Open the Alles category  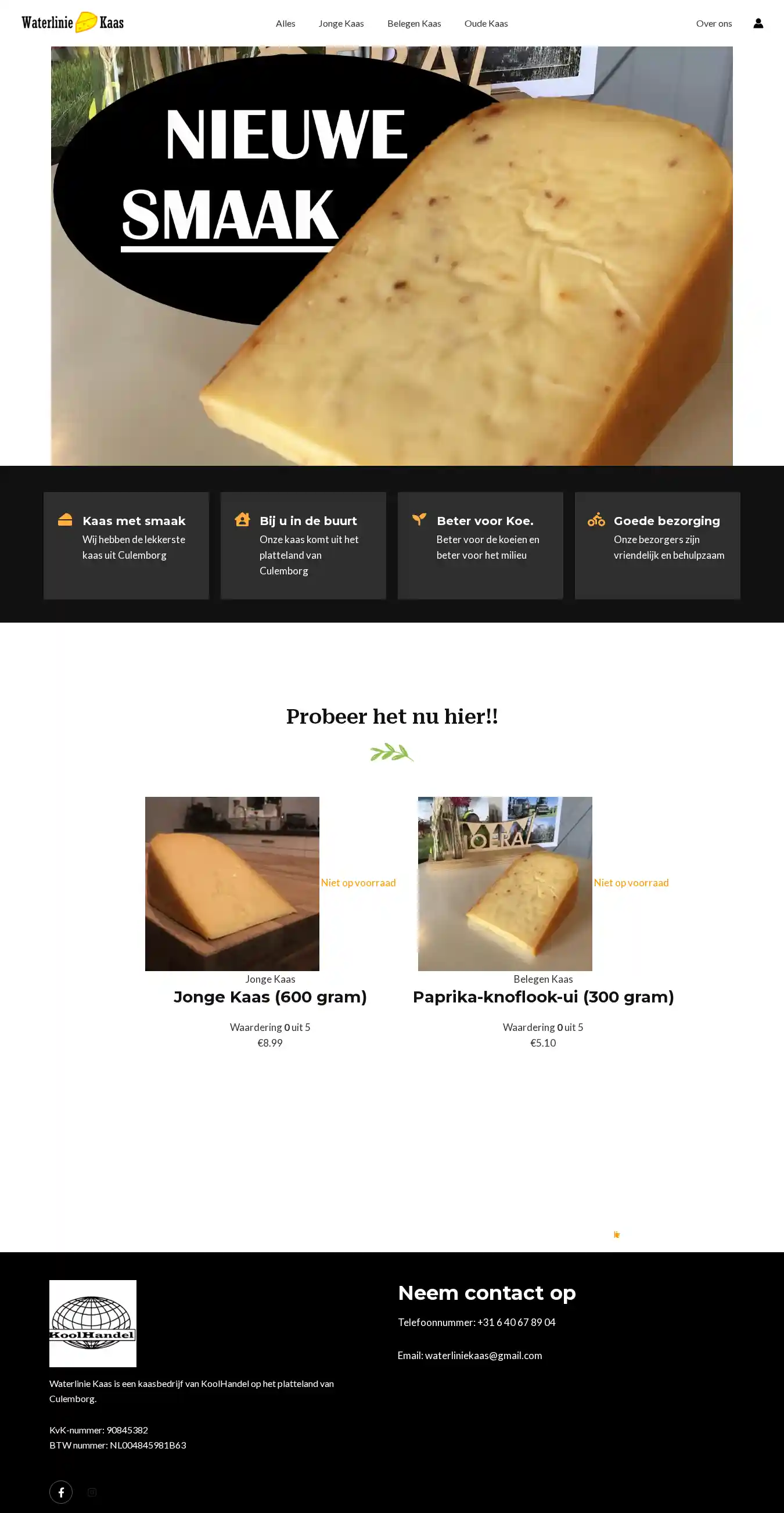(x=285, y=23)
